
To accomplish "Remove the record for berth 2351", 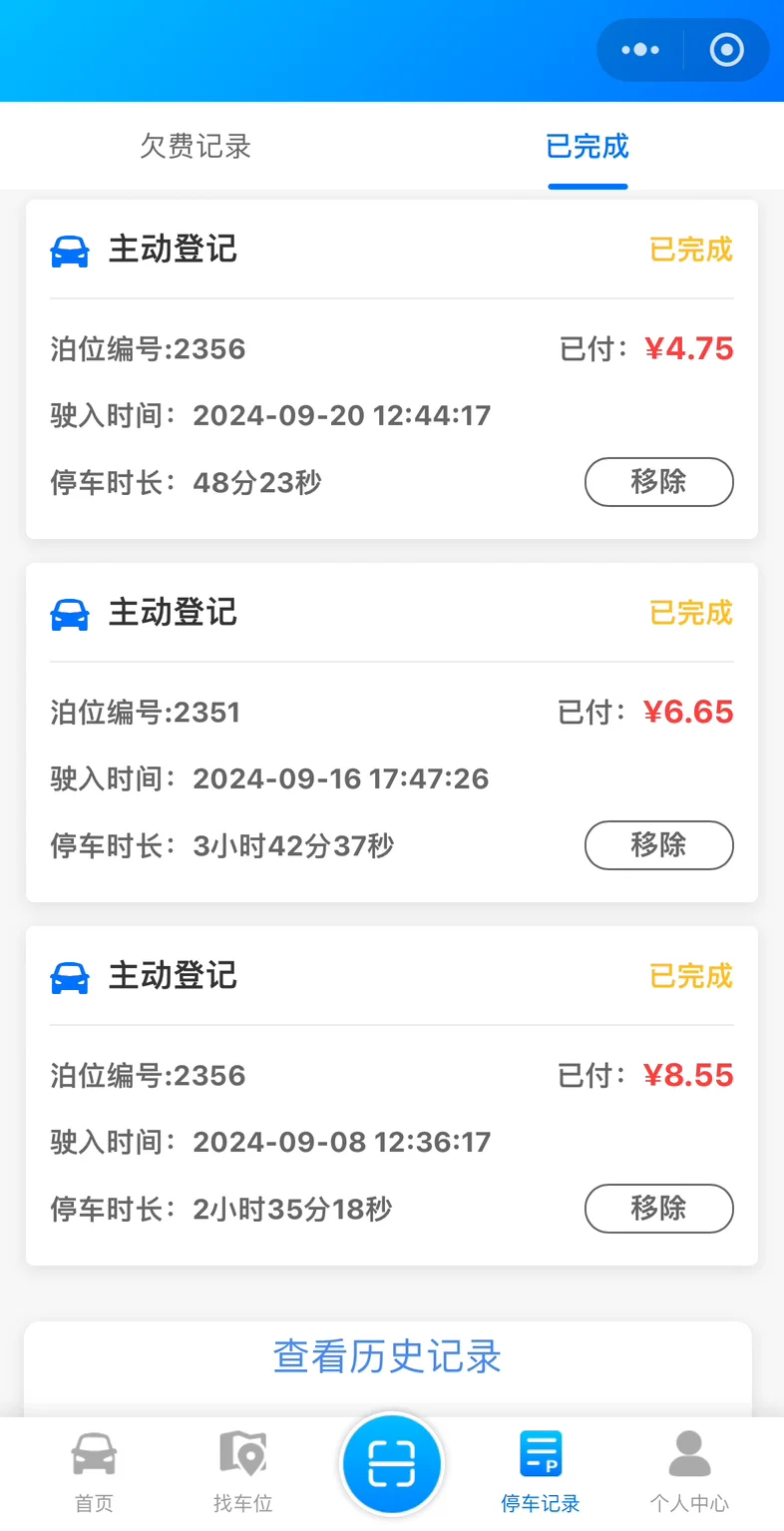I will [x=658, y=845].
